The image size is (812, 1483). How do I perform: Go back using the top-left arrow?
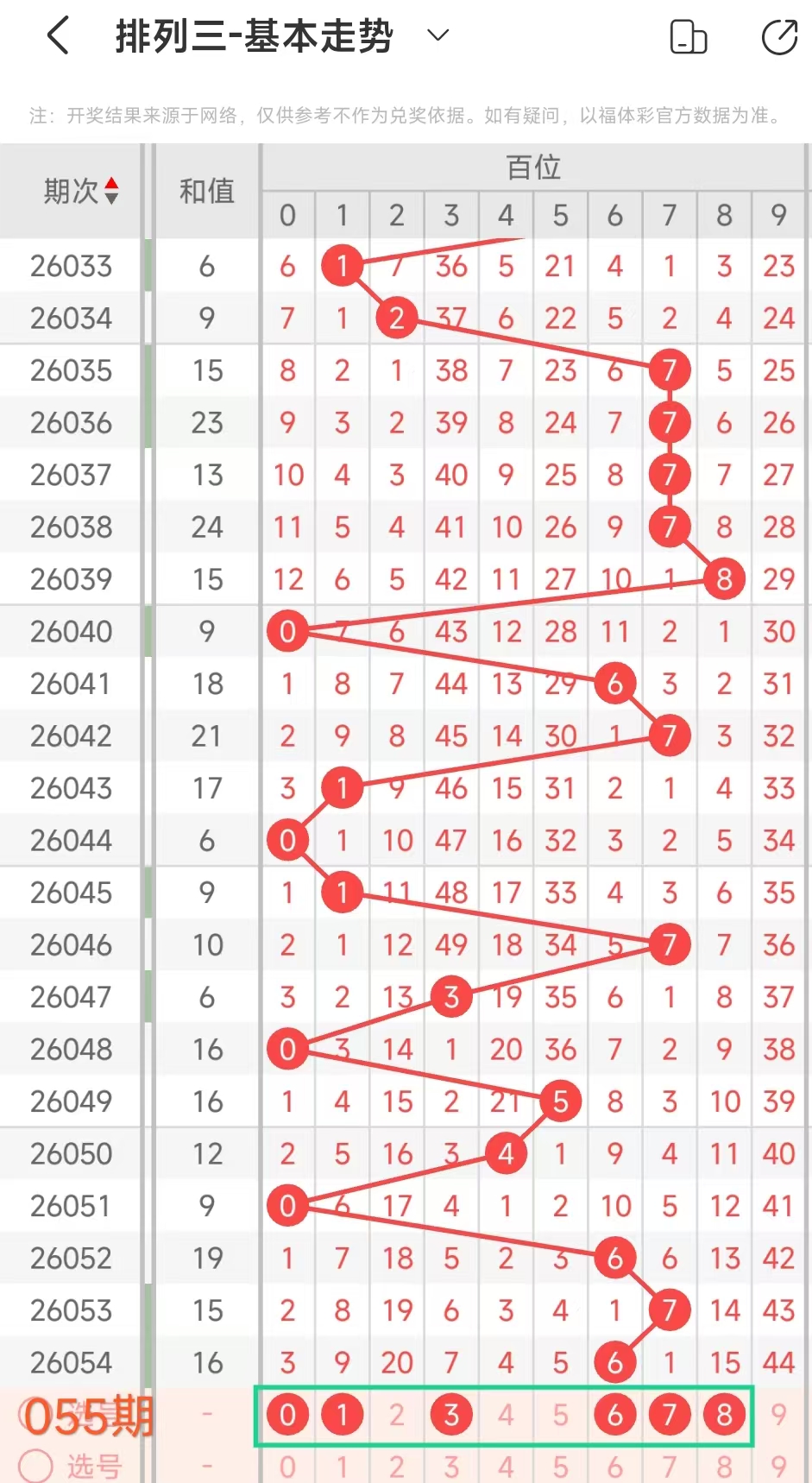(58, 36)
